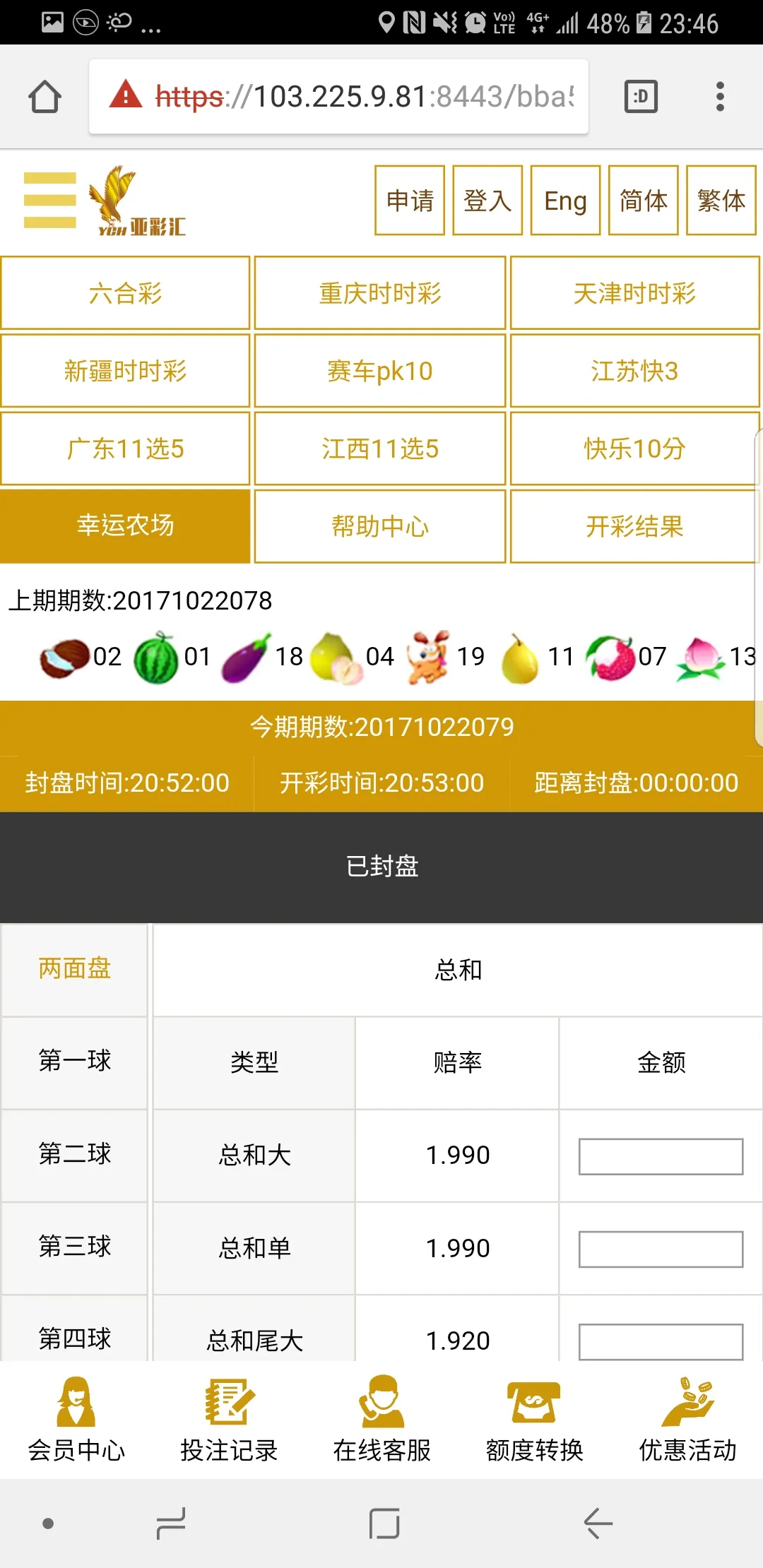
Task: Switch language to Eng
Action: (565, 200)
